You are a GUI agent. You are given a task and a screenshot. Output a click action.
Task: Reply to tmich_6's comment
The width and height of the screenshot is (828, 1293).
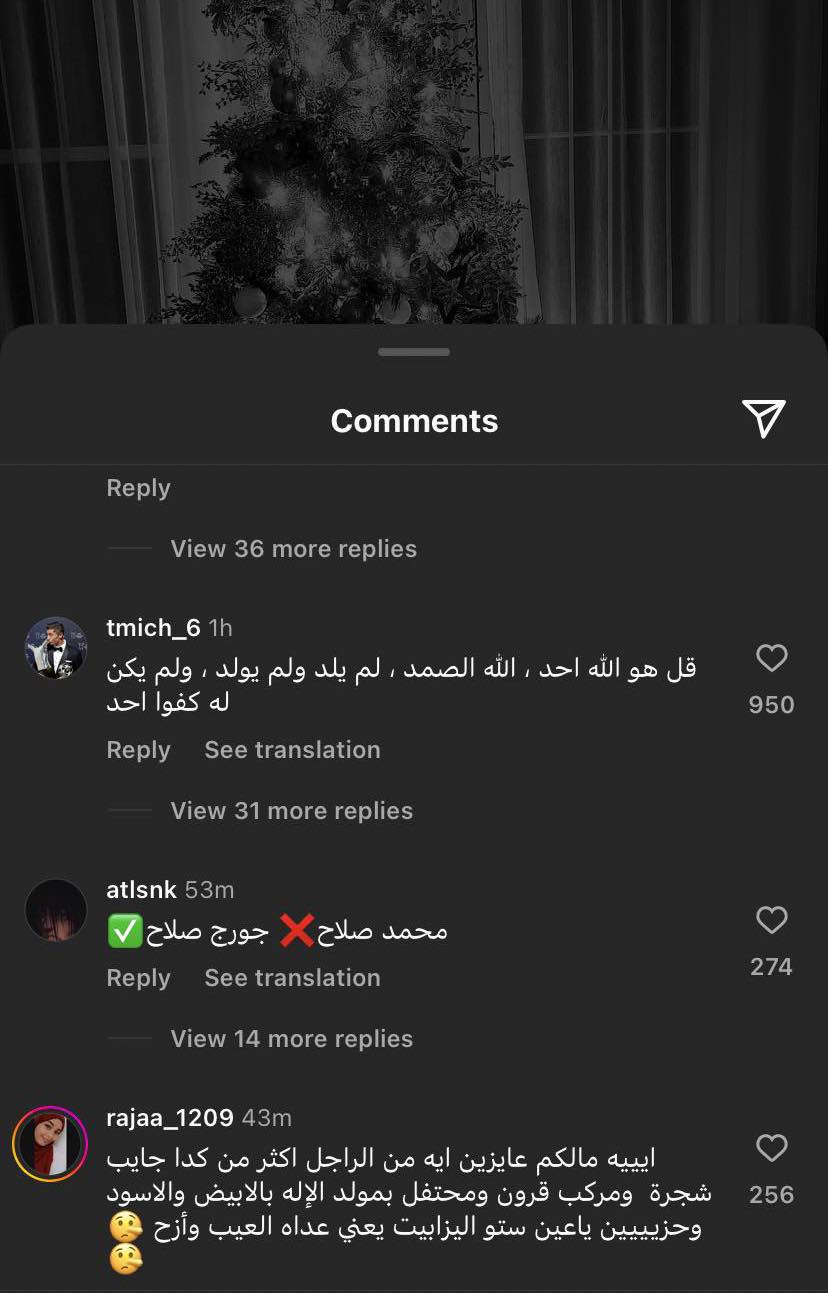[138, 750]
